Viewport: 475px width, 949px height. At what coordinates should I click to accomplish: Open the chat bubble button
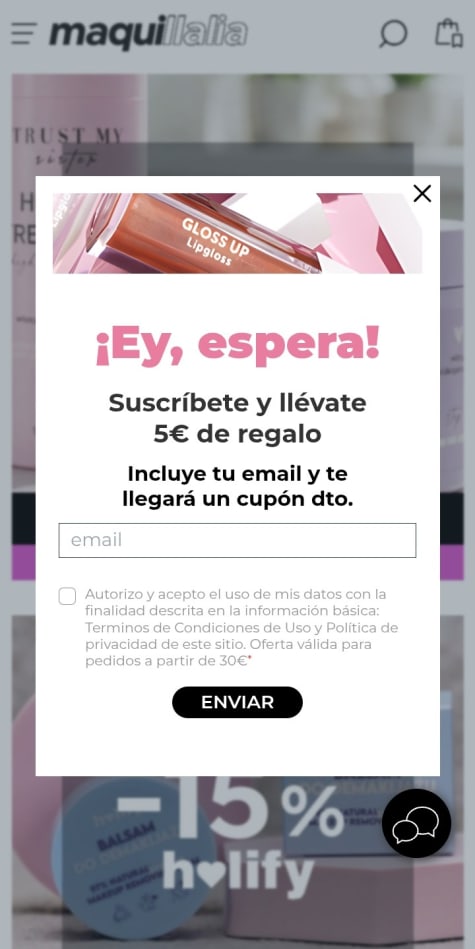click(416, 823)
